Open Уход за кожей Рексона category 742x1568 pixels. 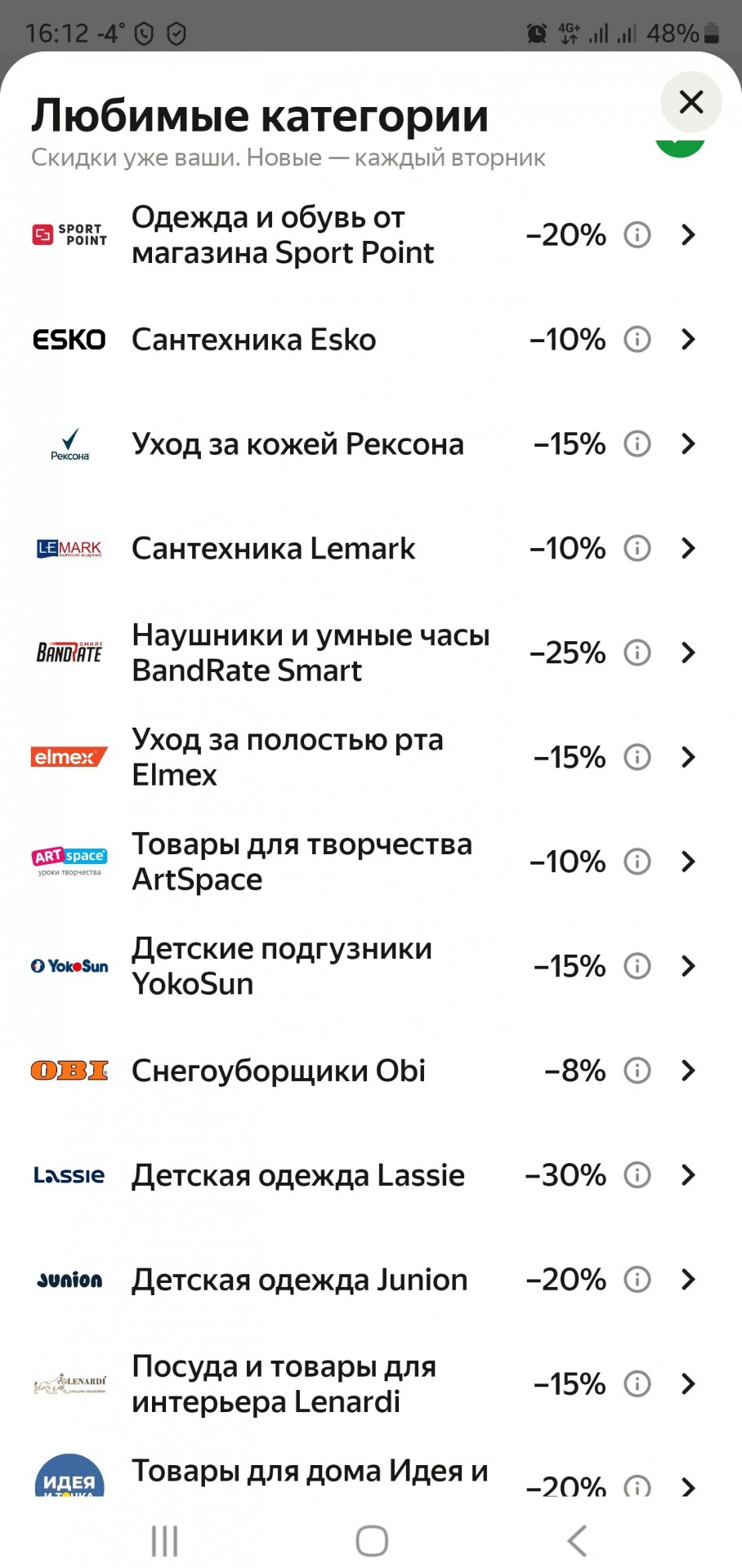coord(371,444)
